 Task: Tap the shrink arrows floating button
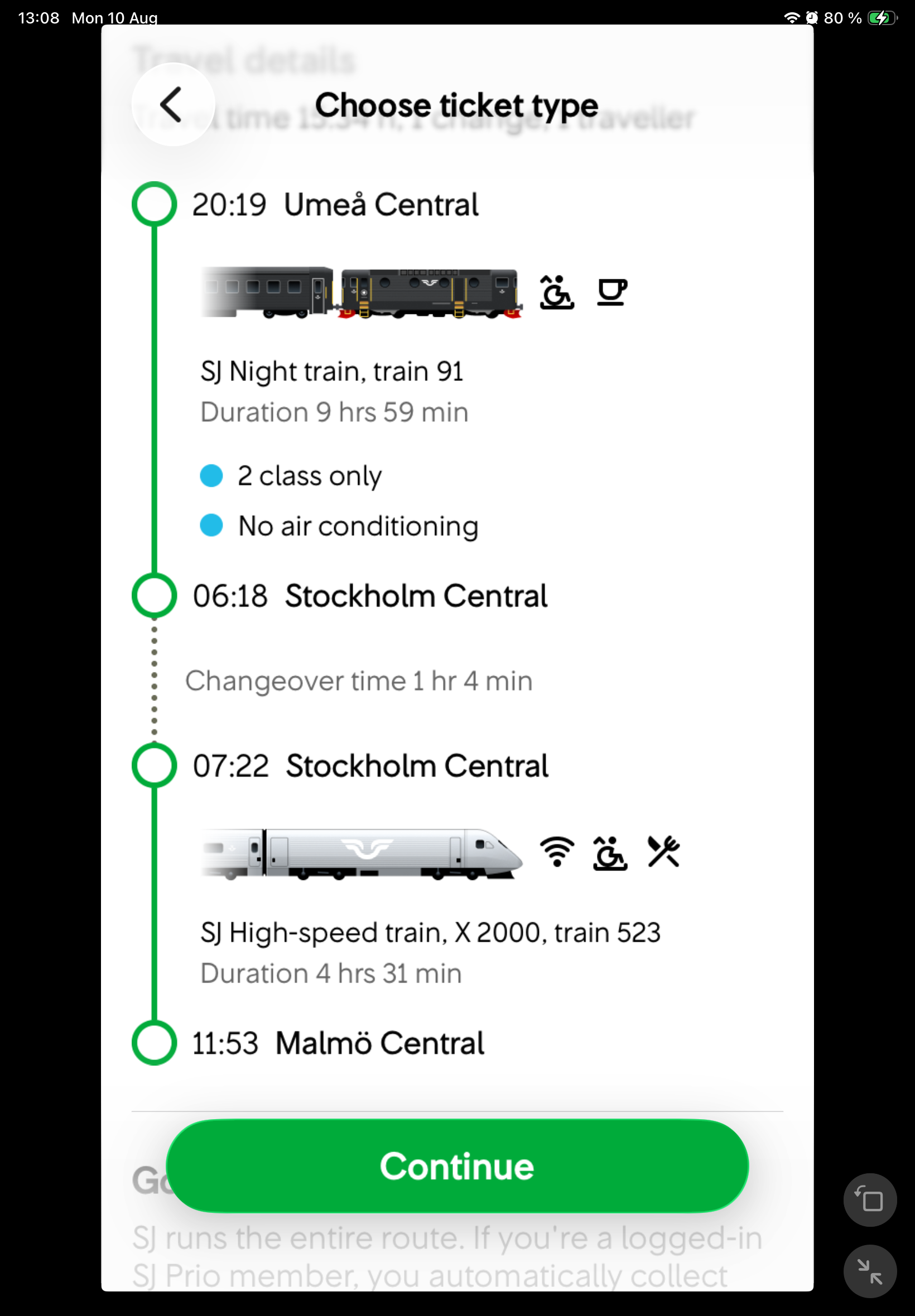coord(870,1271)
